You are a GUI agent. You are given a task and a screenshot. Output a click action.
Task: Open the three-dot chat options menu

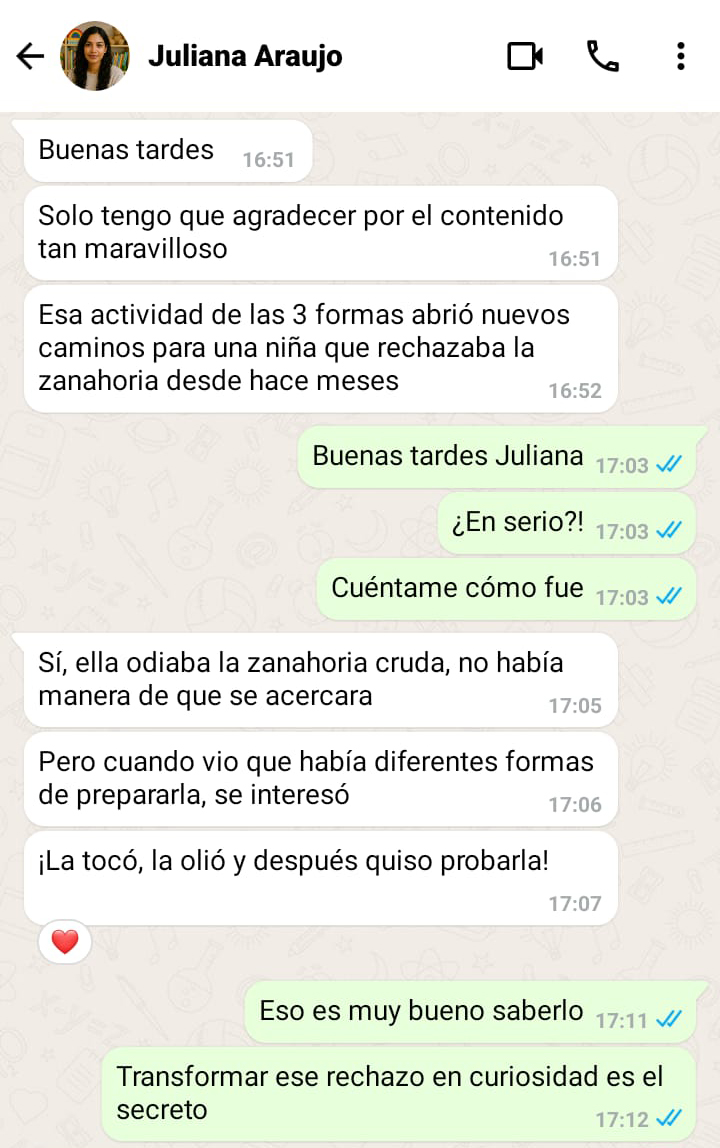coord(681,56)
